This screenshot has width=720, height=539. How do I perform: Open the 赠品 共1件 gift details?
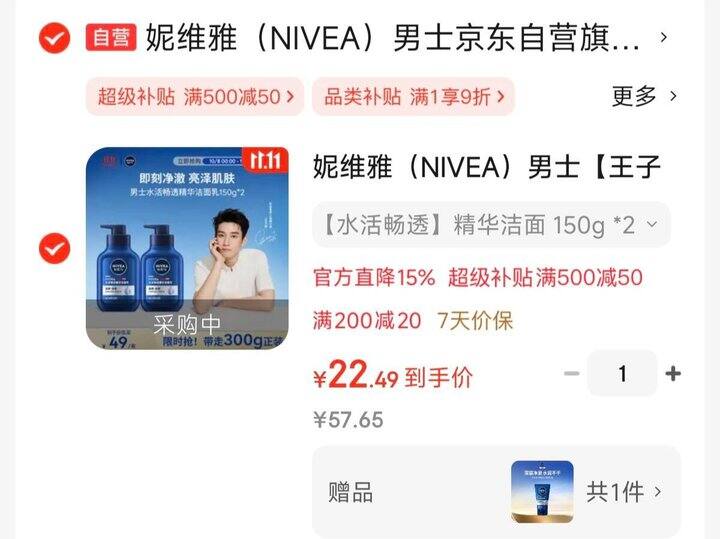tap(496, 492)
